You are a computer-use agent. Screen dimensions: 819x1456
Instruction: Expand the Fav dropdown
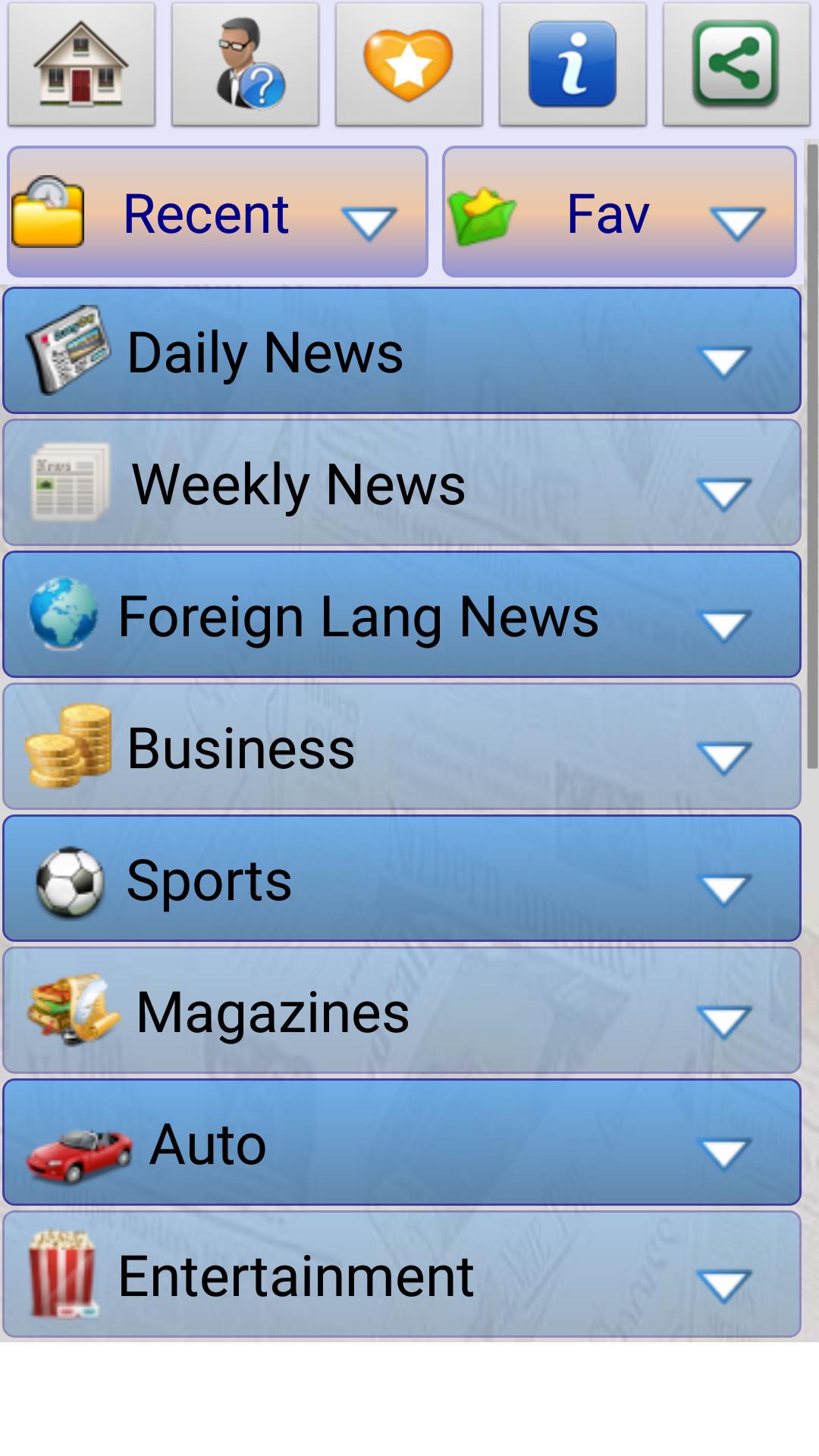[x=620, y=212]
